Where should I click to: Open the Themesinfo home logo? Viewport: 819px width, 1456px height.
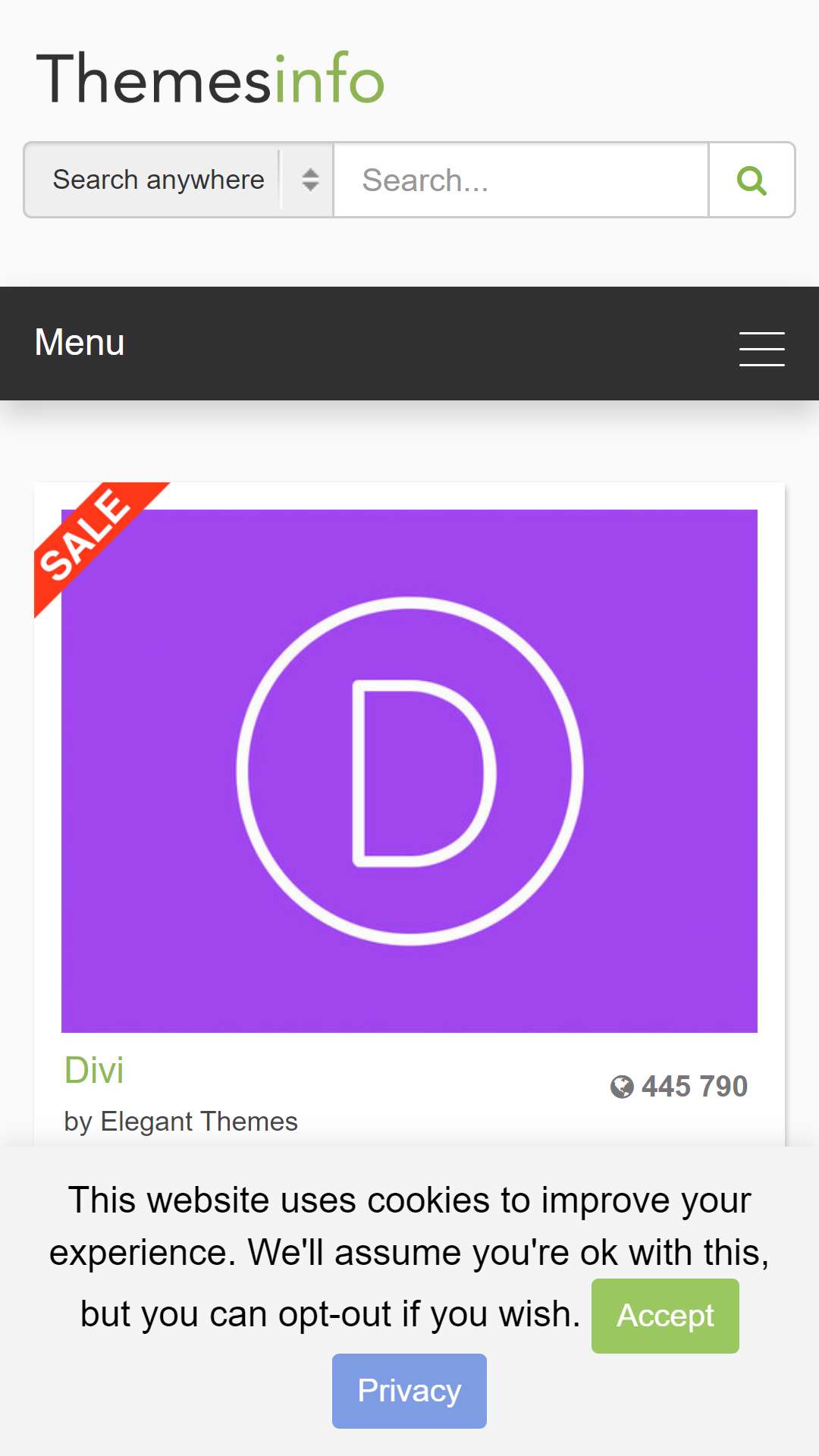(x=210, y=78)
